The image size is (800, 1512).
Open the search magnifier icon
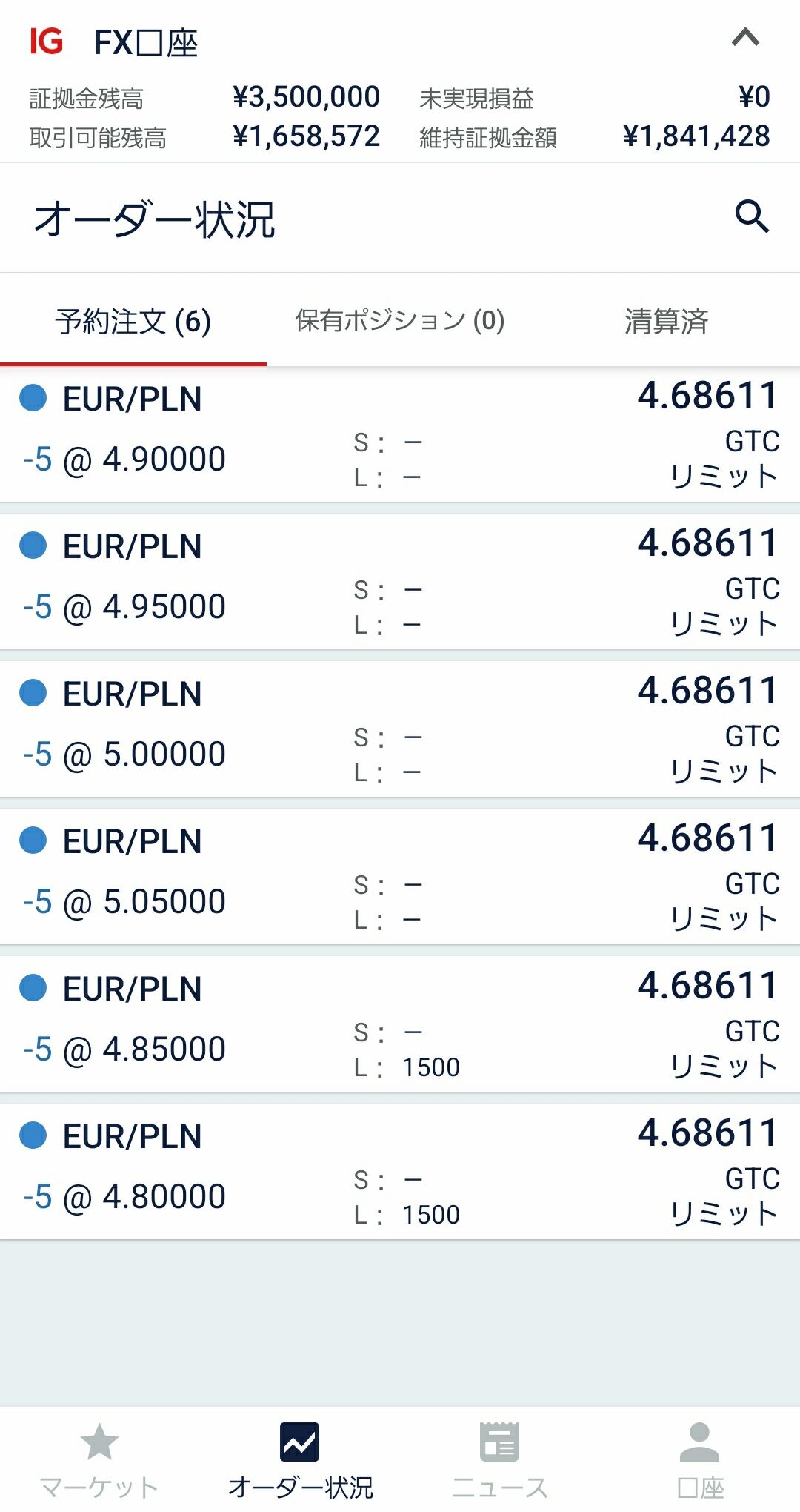(752, 216)
